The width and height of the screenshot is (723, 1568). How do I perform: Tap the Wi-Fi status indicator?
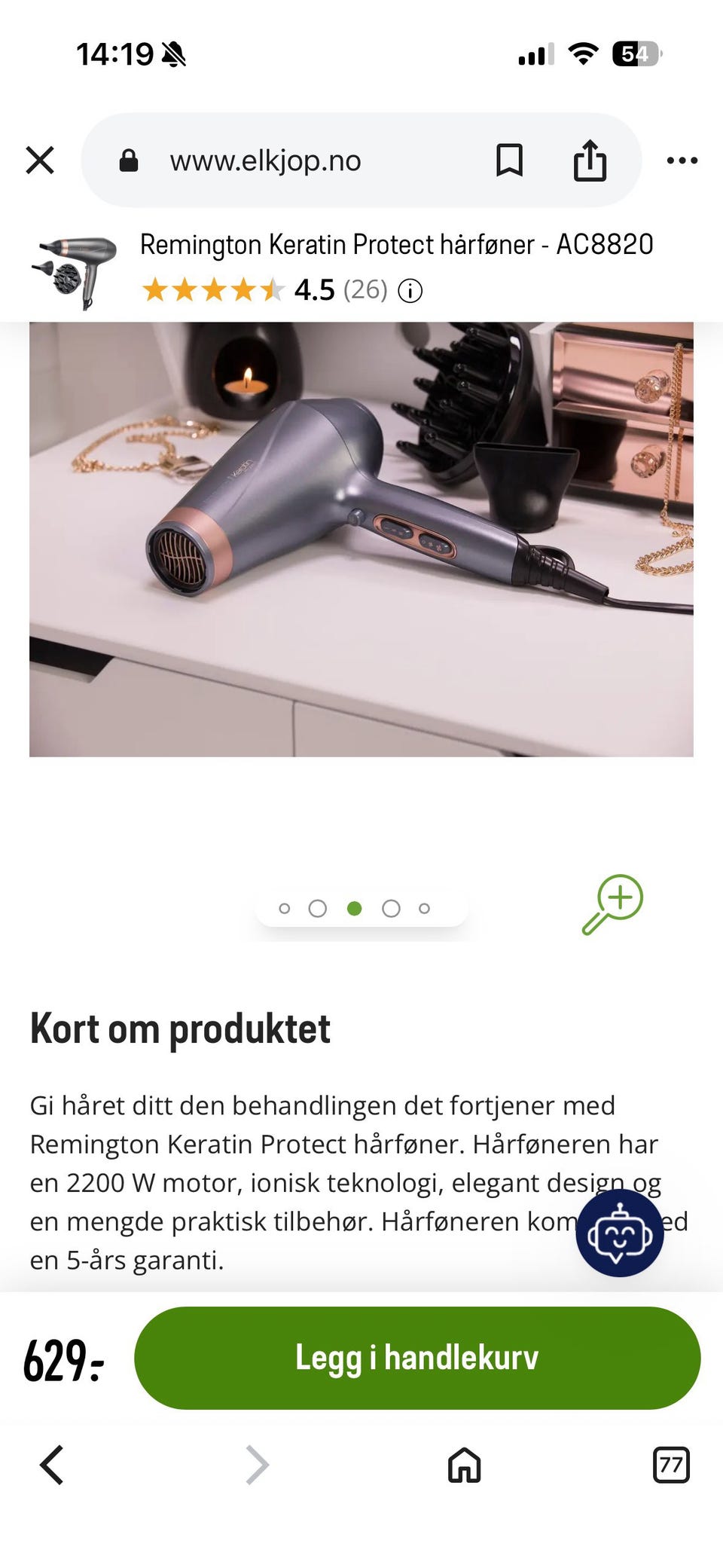click(x=582, y=54)
